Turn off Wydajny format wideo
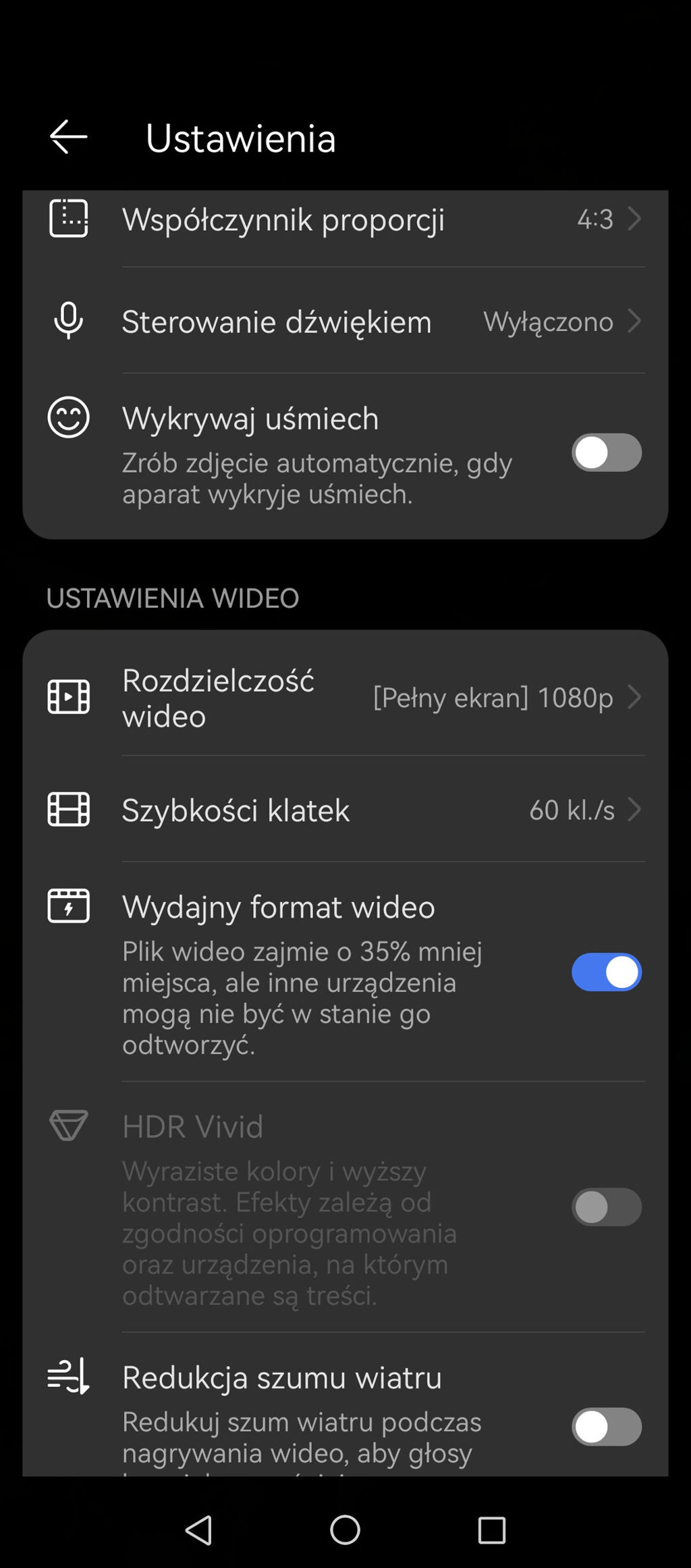 click(x=606, y=972)
